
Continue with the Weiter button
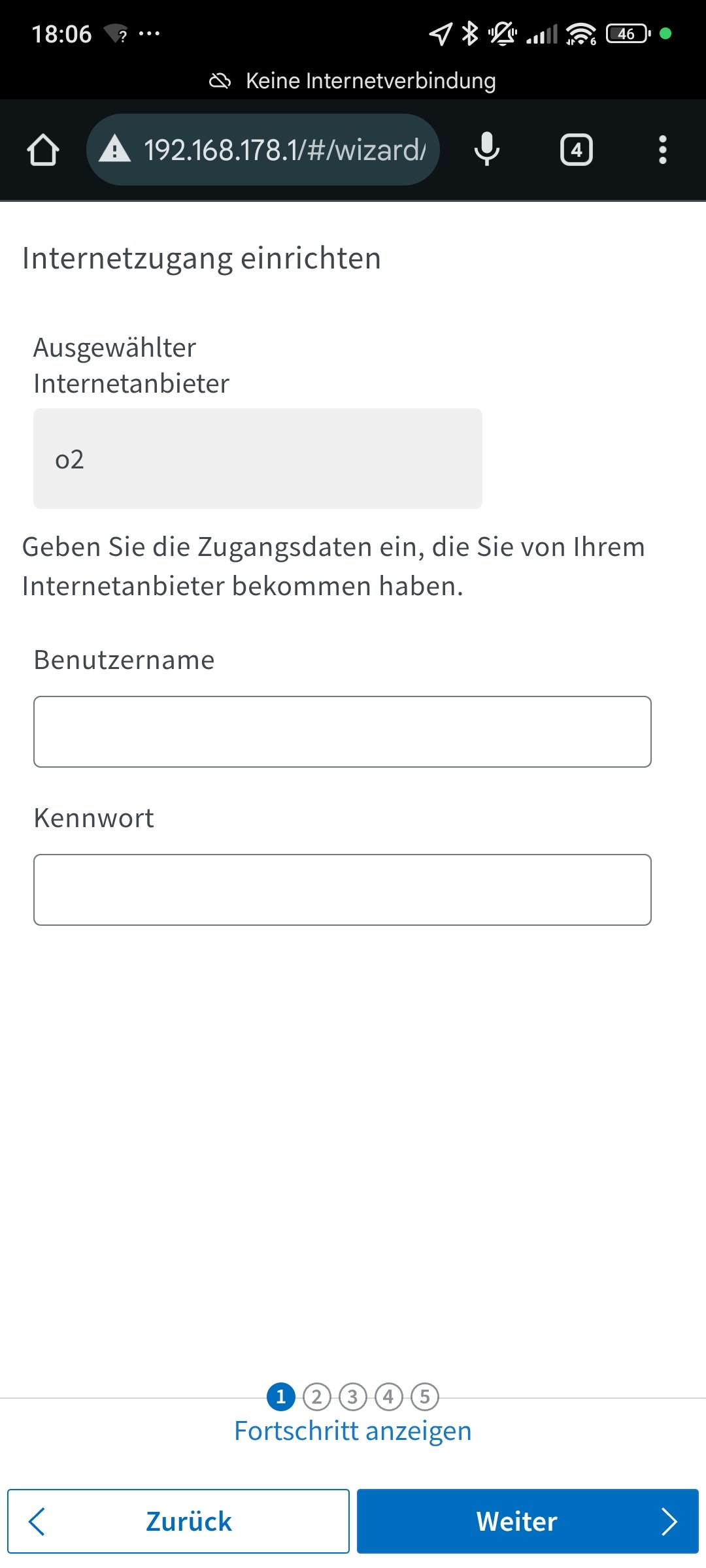[x=527, y=1521]
